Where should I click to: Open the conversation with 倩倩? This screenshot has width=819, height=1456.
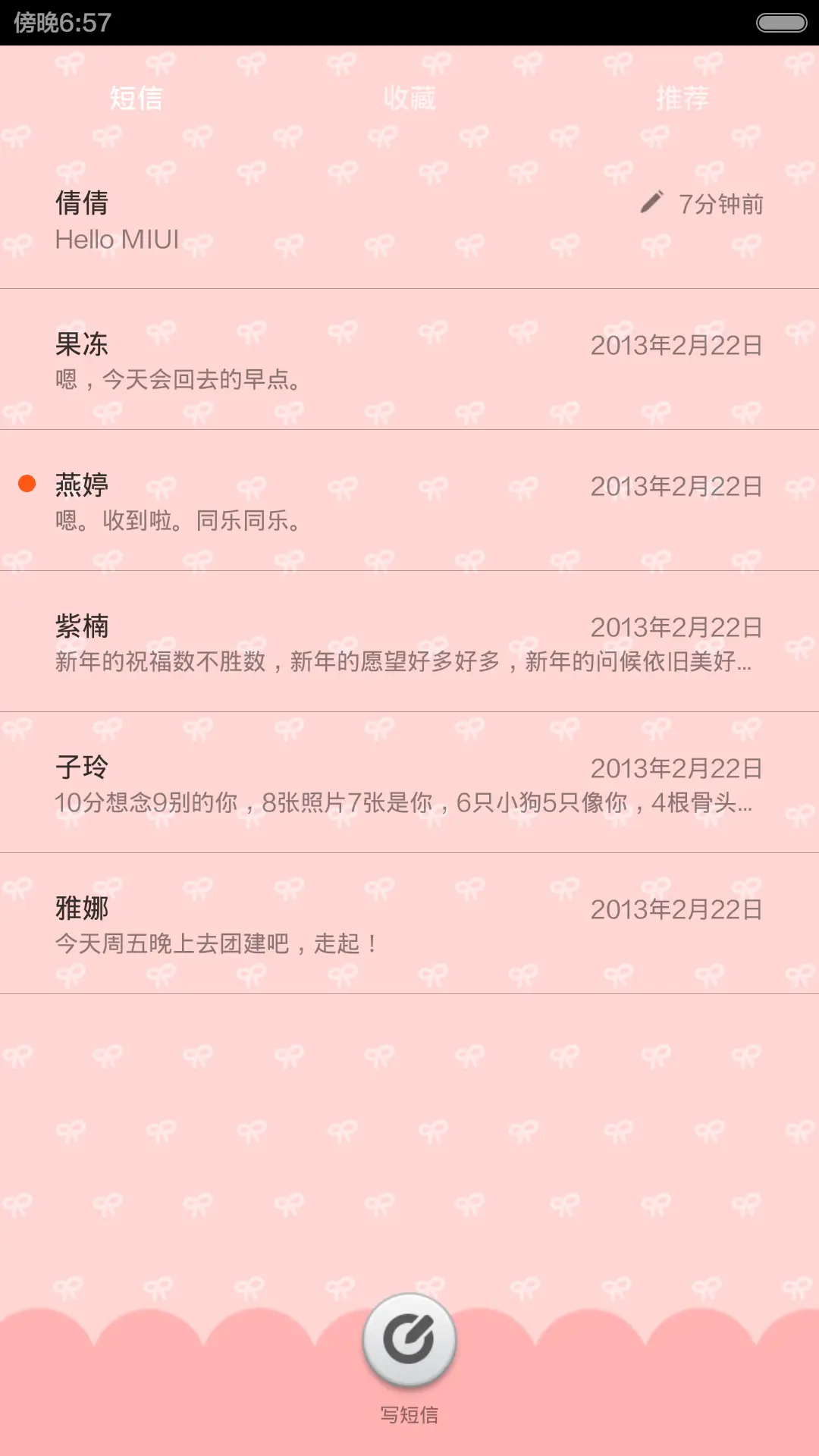pos(303,220)
